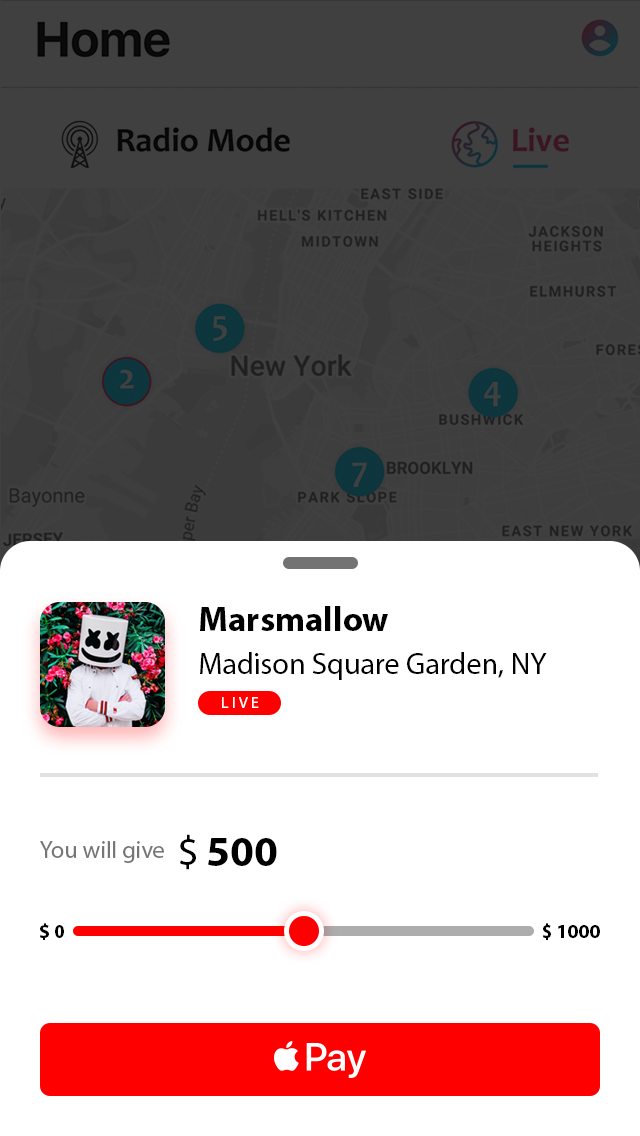The height and width of the screenshot is (1136, 640).
Task: Open map cluster marker 5
Action: (220, 328)
